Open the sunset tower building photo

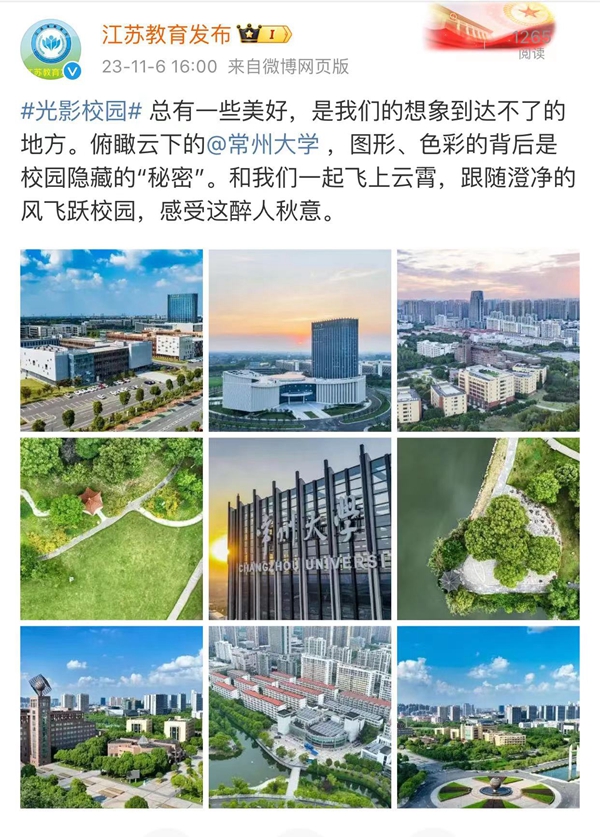click(x=299, y=340)
